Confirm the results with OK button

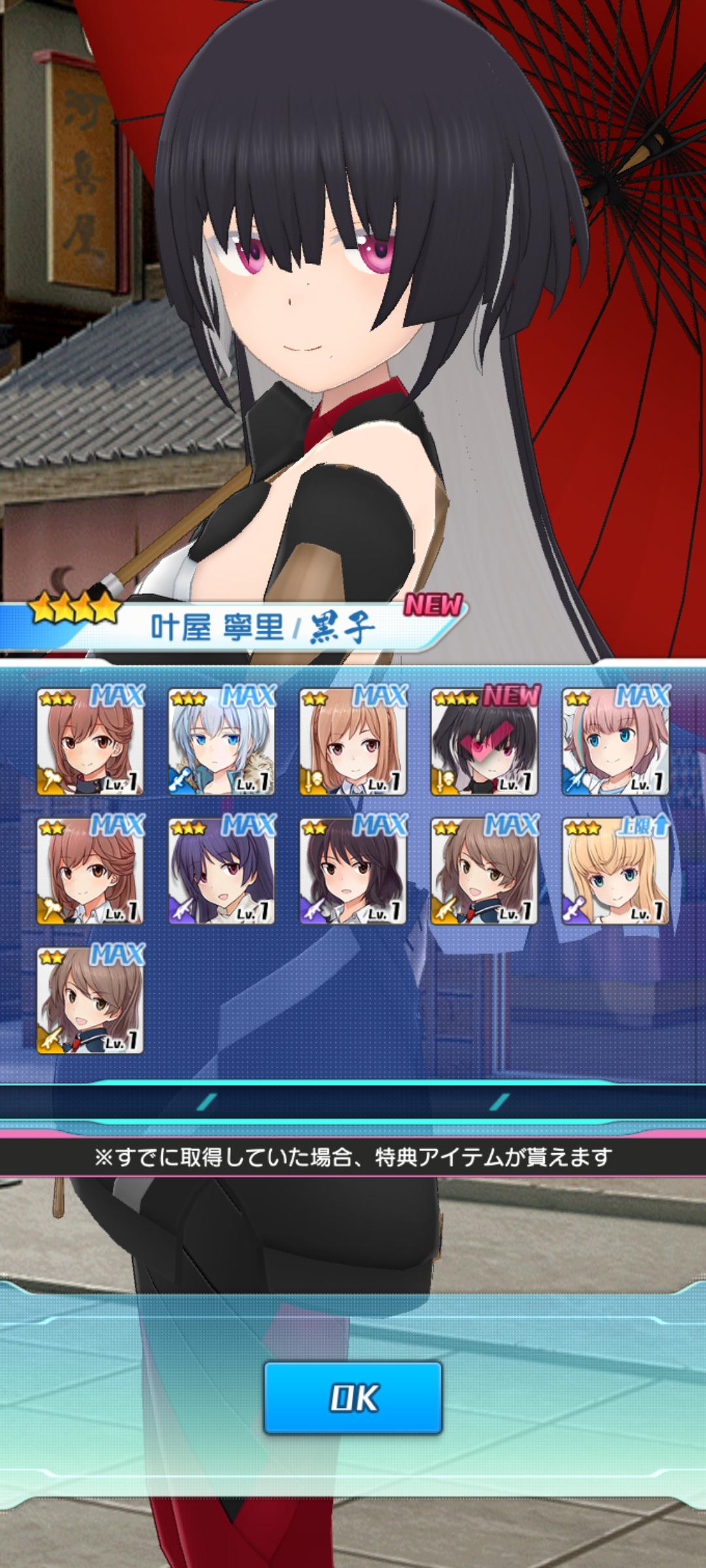(x=353, y=1397)
